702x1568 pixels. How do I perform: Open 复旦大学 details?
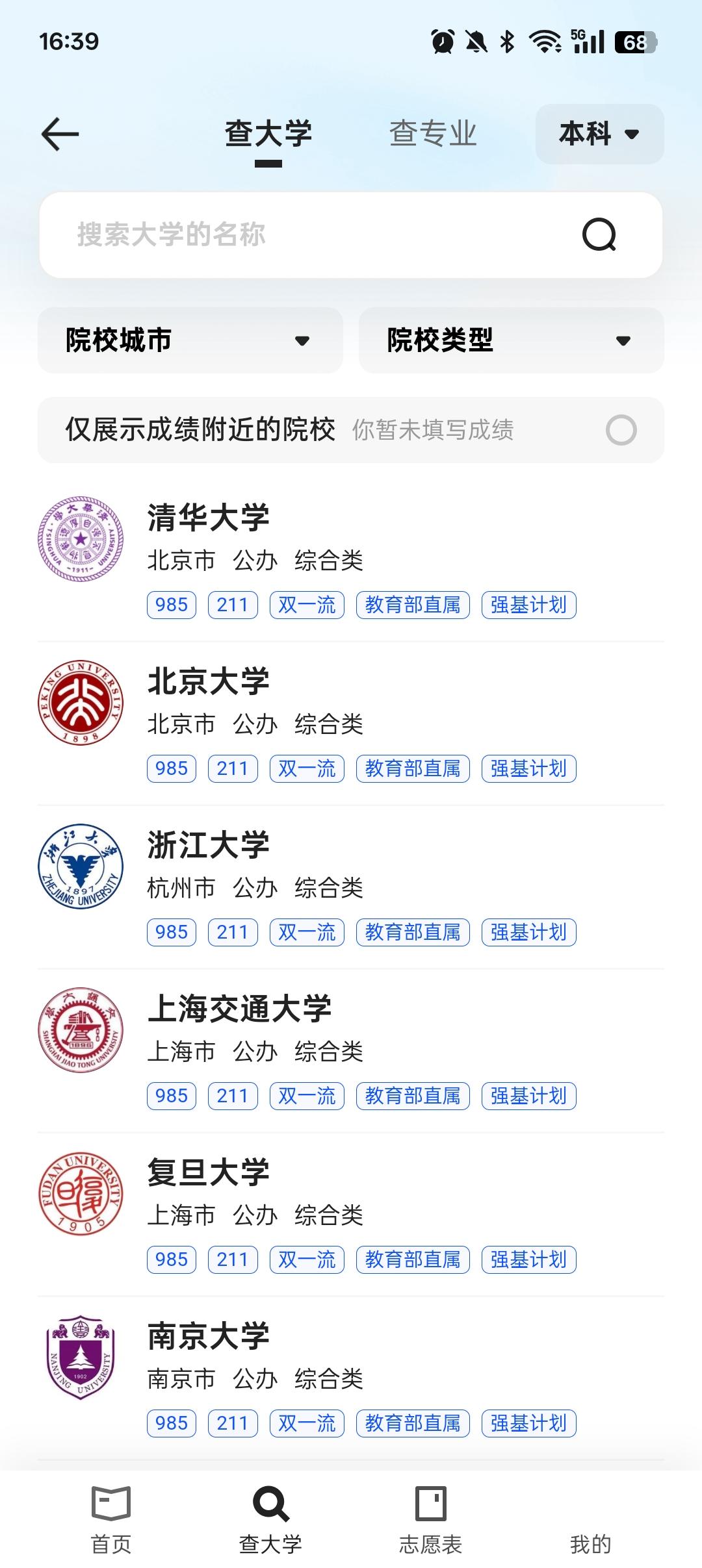(x=208, y=1173)
